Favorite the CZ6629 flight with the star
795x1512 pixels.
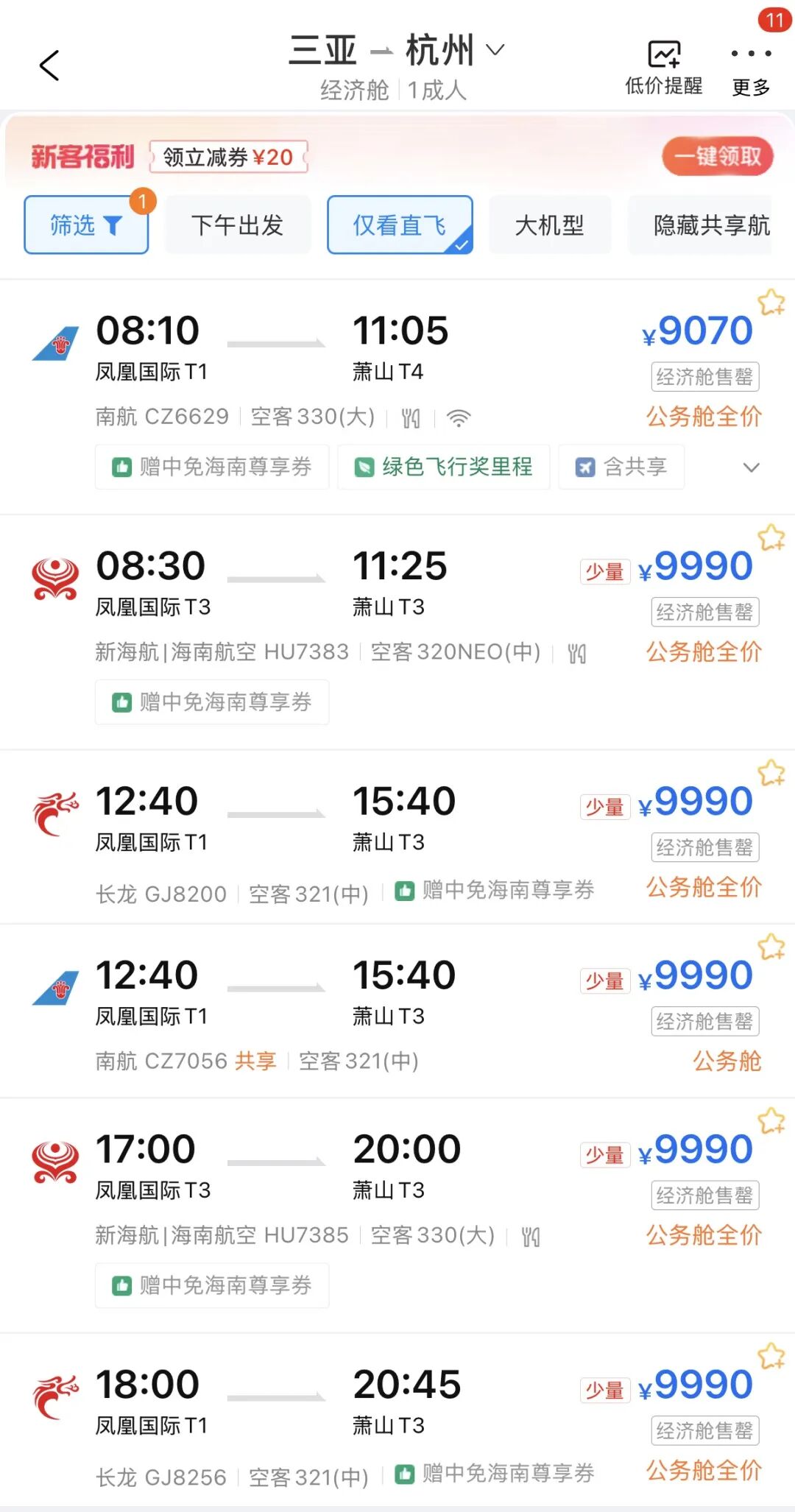click(771, 302)
